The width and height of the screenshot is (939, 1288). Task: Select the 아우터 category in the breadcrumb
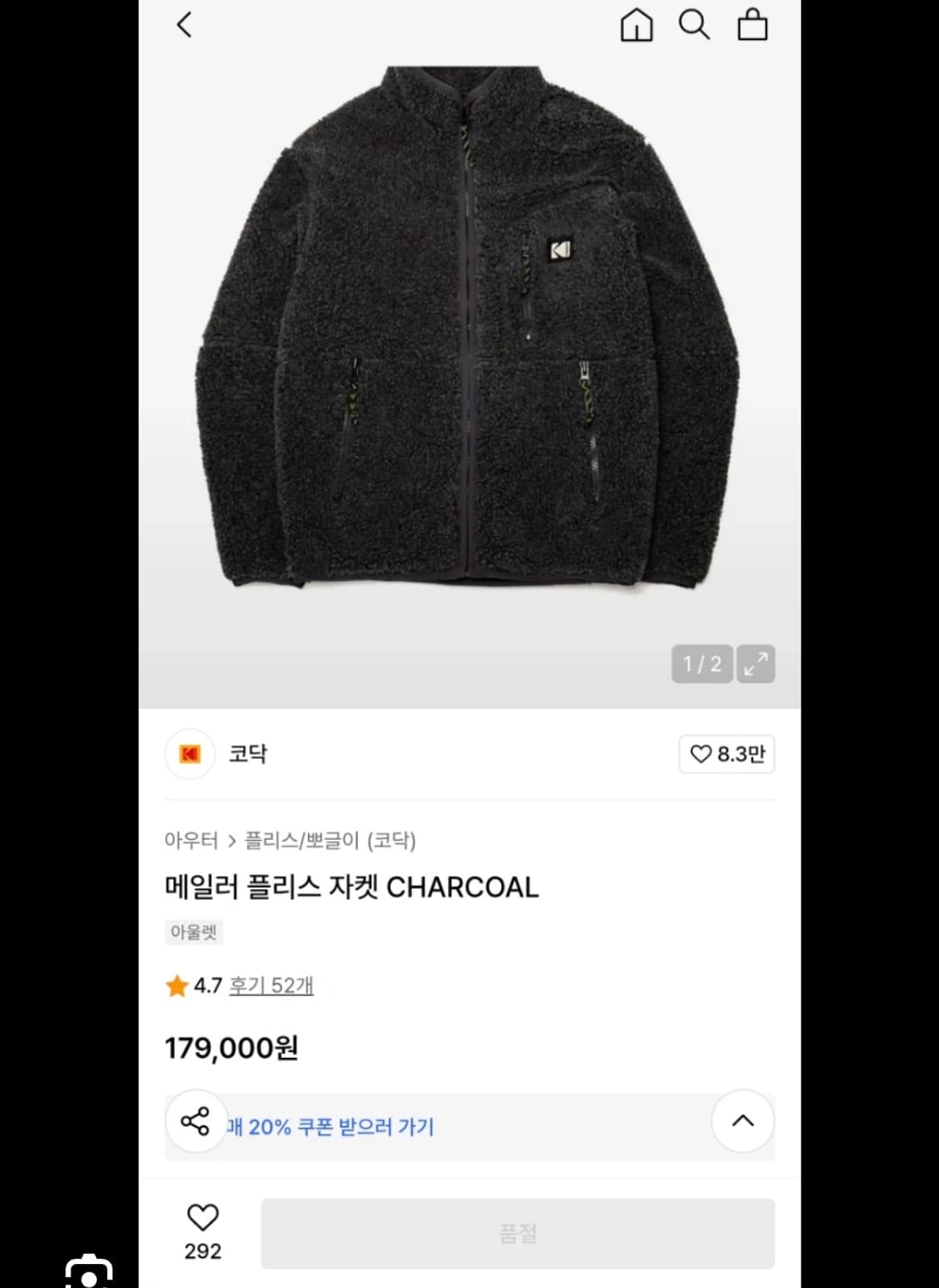190,841
